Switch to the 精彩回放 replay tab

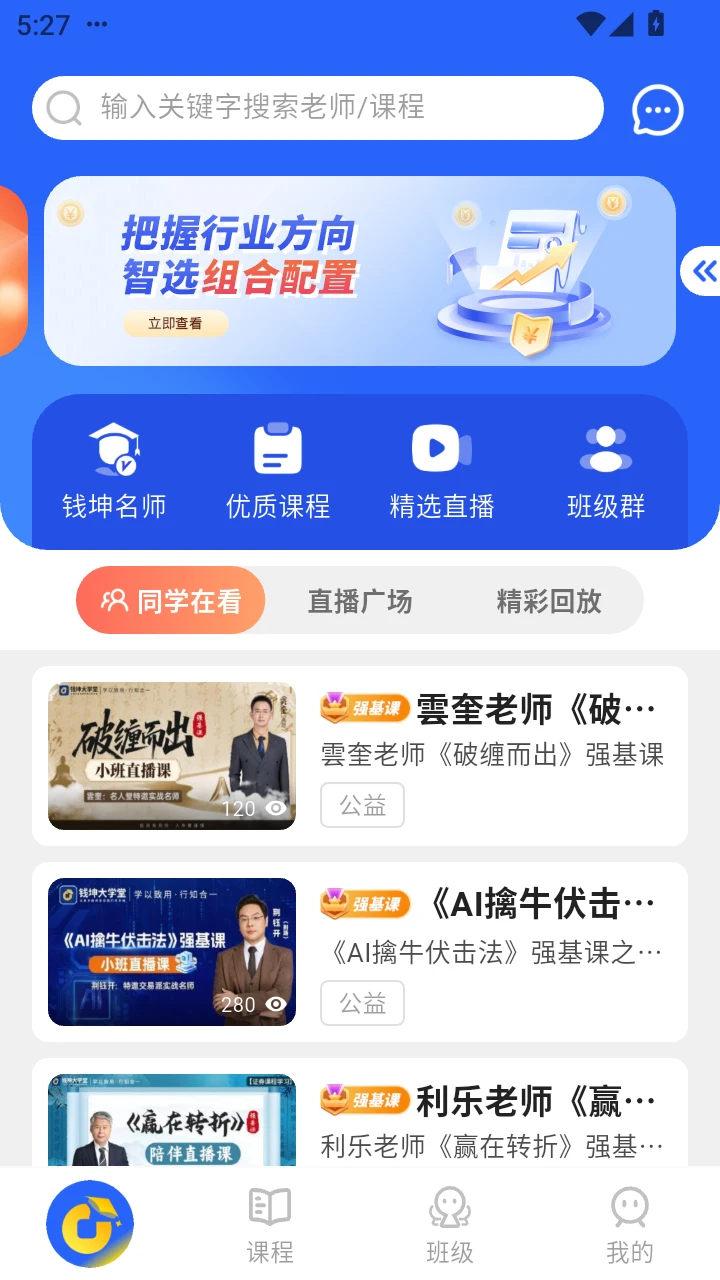tap(550, 600)
